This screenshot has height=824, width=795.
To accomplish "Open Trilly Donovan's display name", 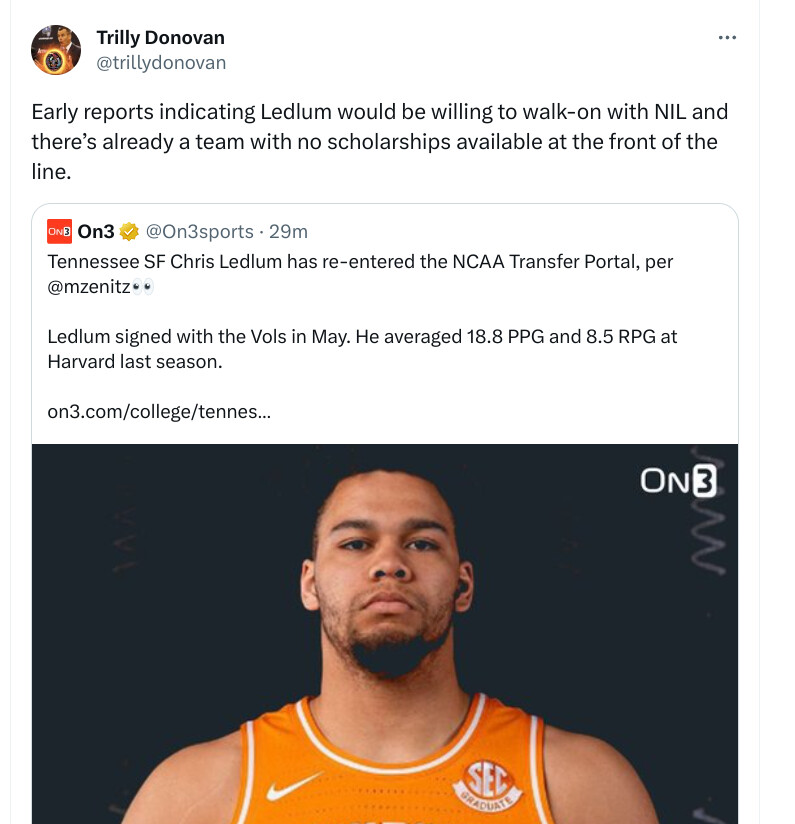I will [x=160, y=38].
